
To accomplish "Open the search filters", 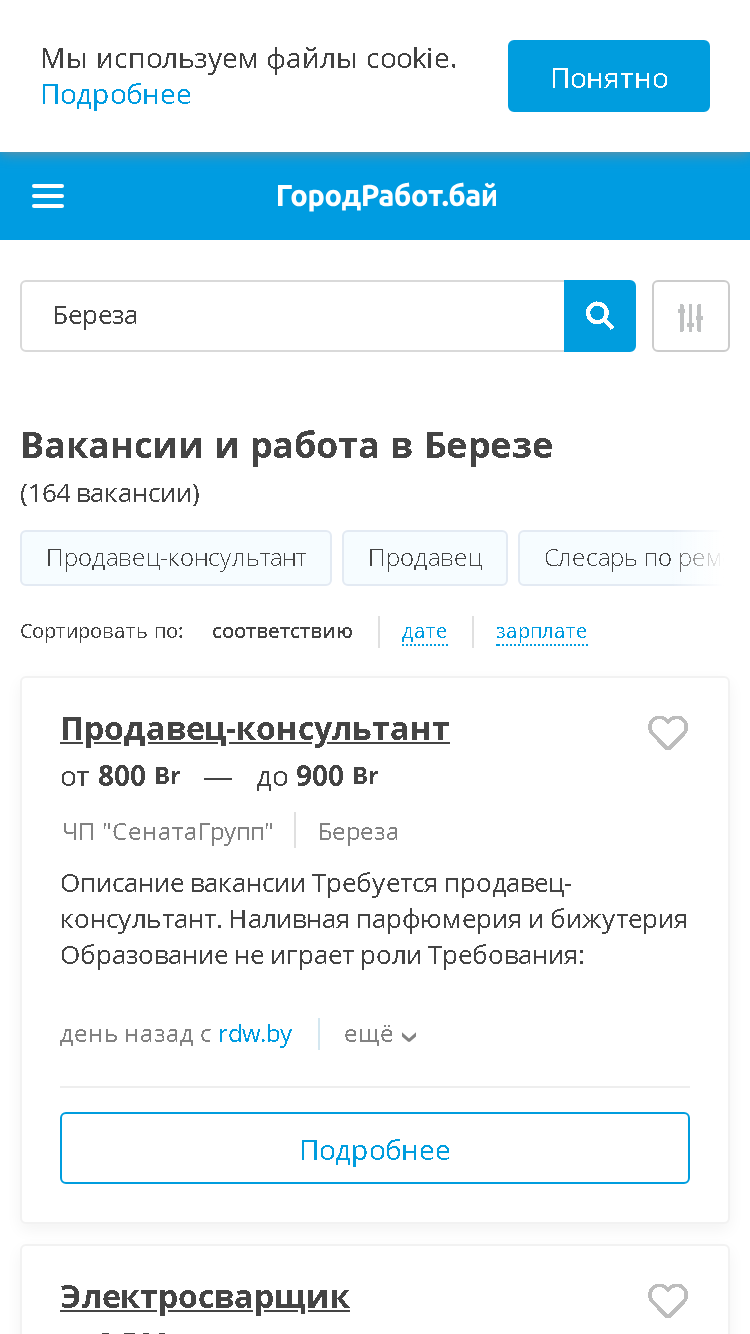I will 691,316.
